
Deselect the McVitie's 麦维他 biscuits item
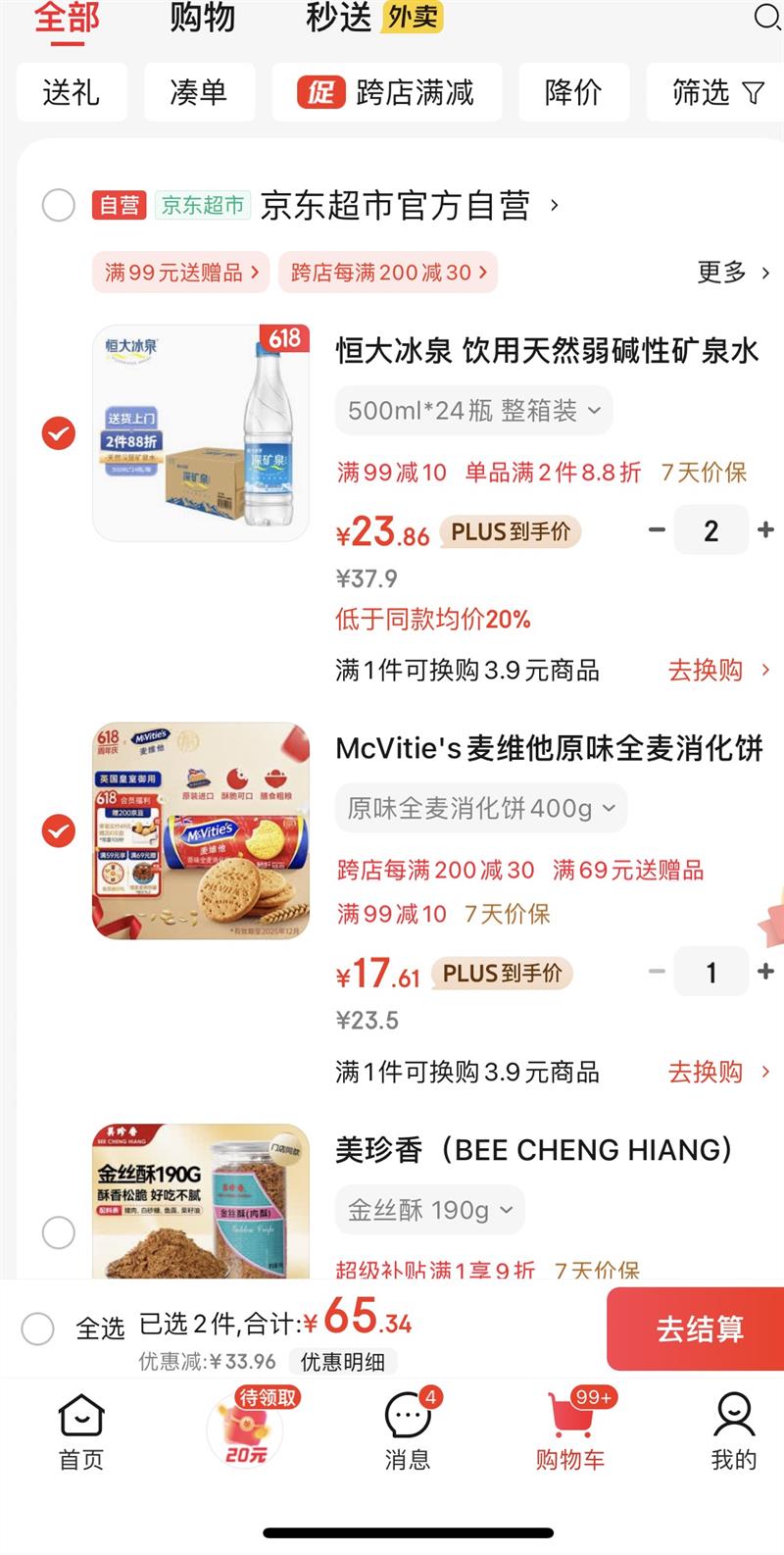click(x=59, y=830)
